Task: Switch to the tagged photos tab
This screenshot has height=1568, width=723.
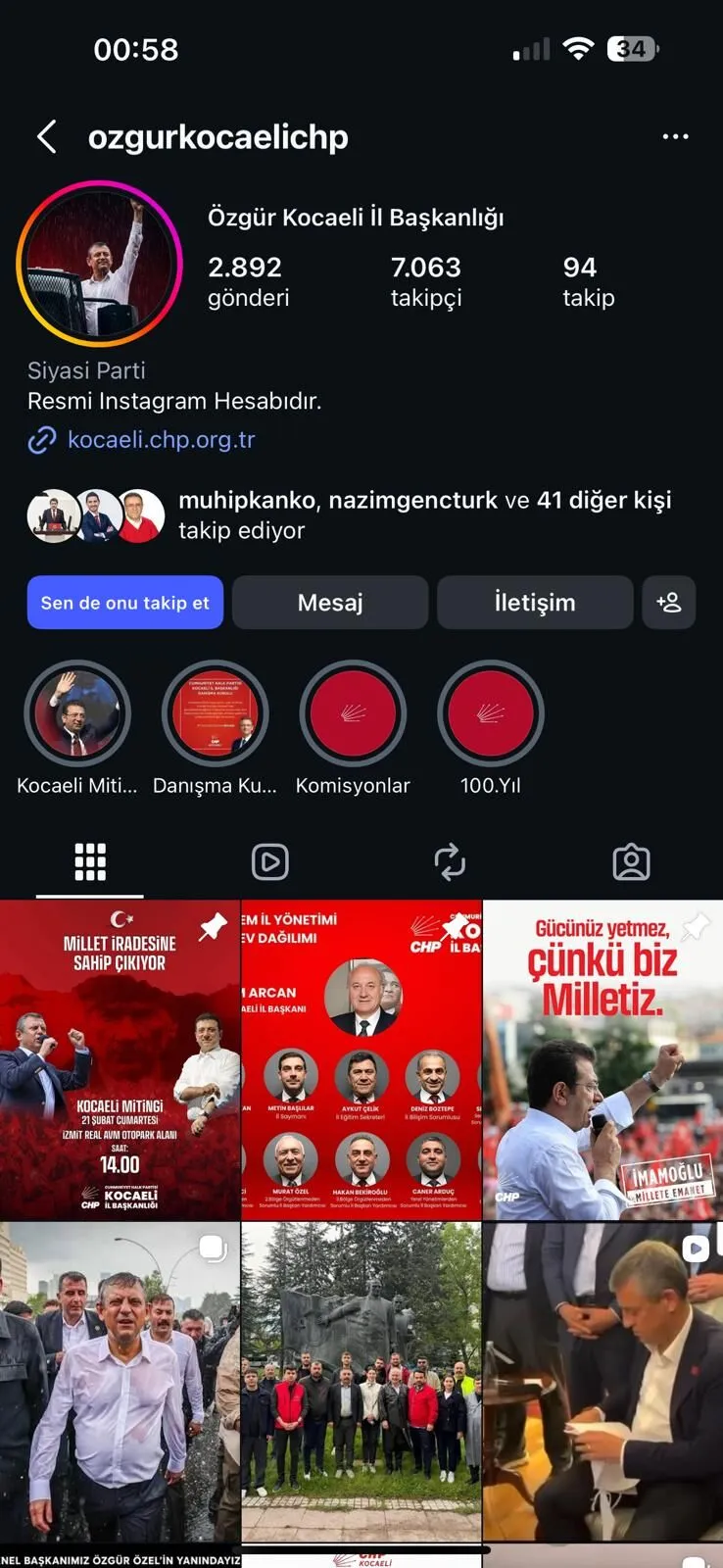Action: 631,862
